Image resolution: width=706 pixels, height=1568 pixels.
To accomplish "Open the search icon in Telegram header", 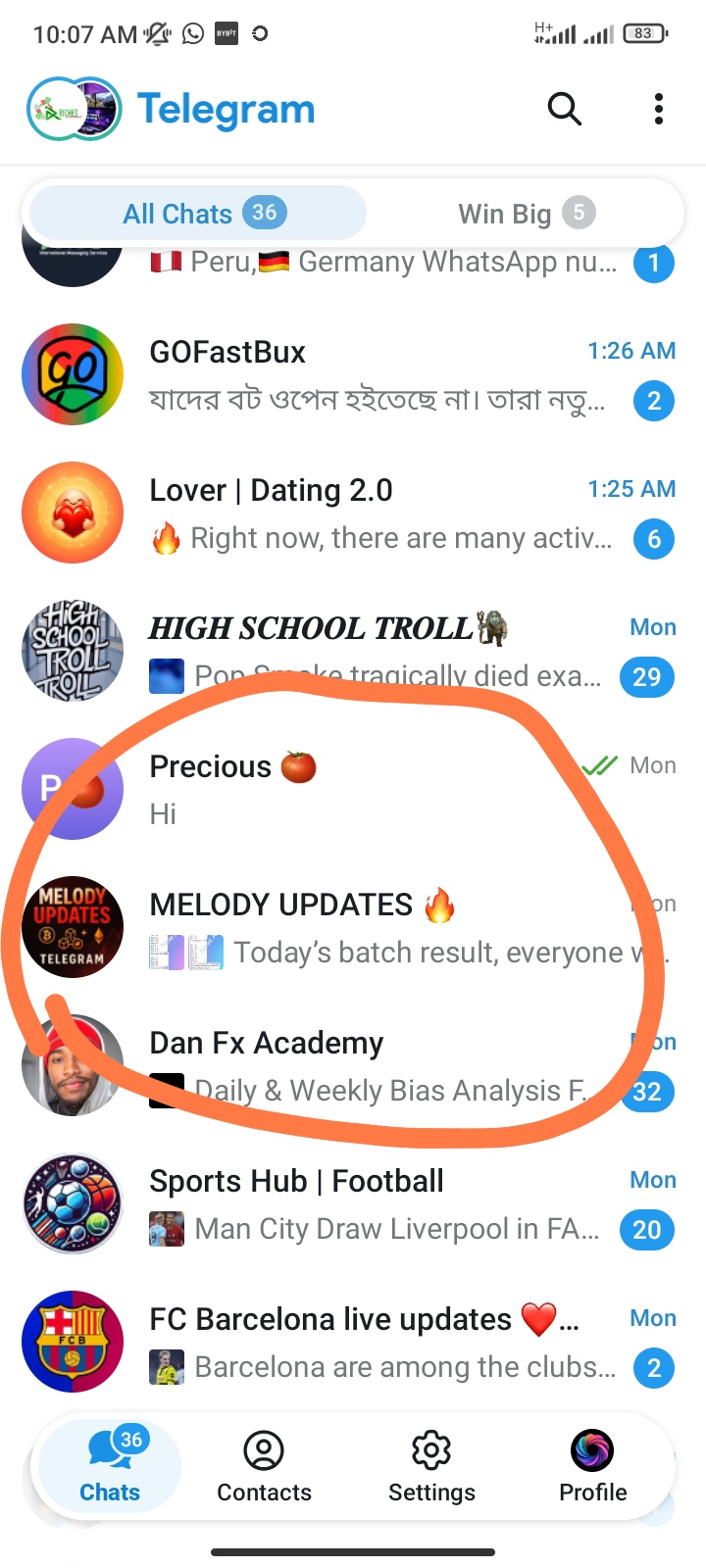I will tap(564, 109).
